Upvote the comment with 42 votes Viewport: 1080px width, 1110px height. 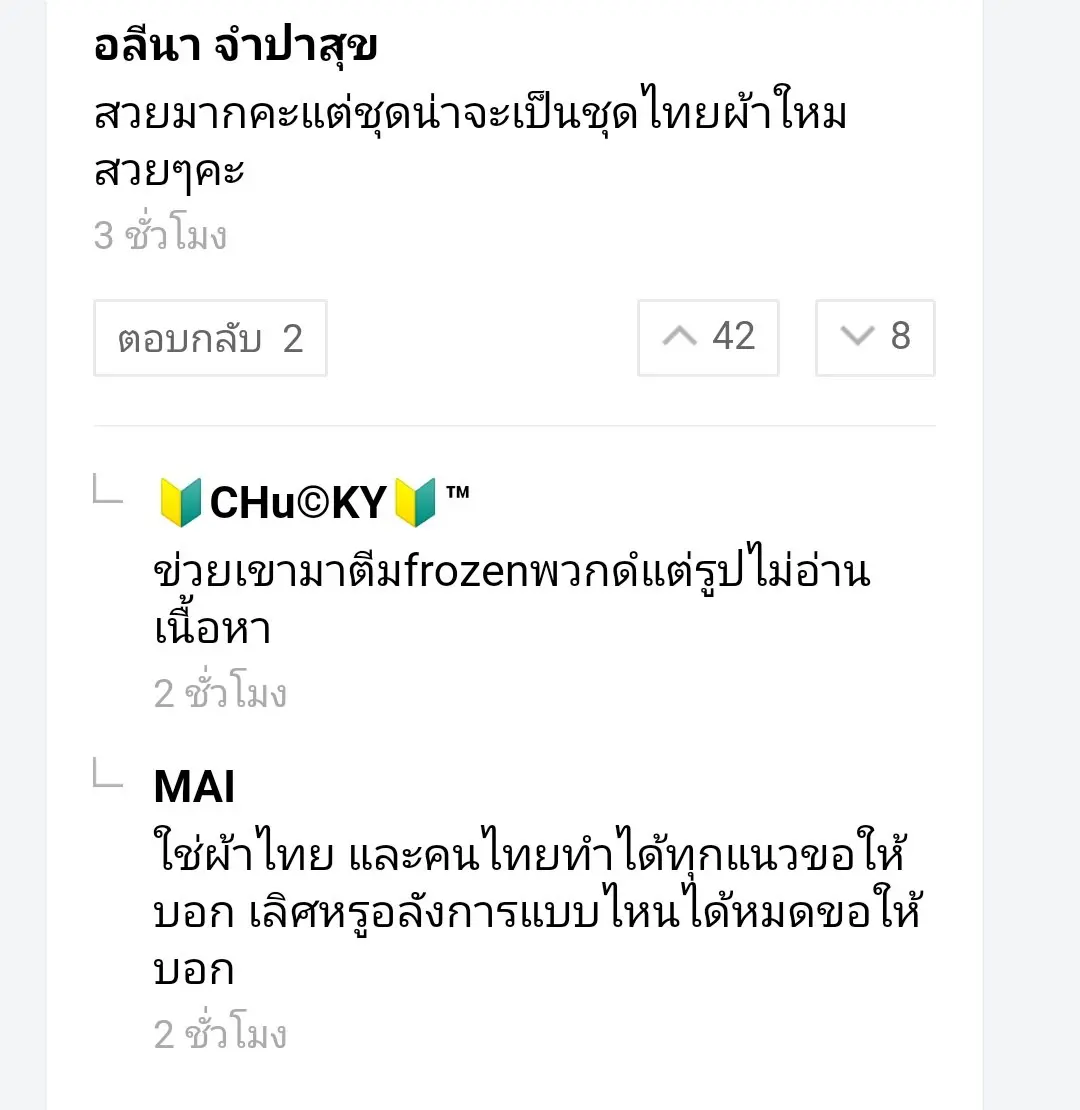pyautogui.click(x=708, y=337)
